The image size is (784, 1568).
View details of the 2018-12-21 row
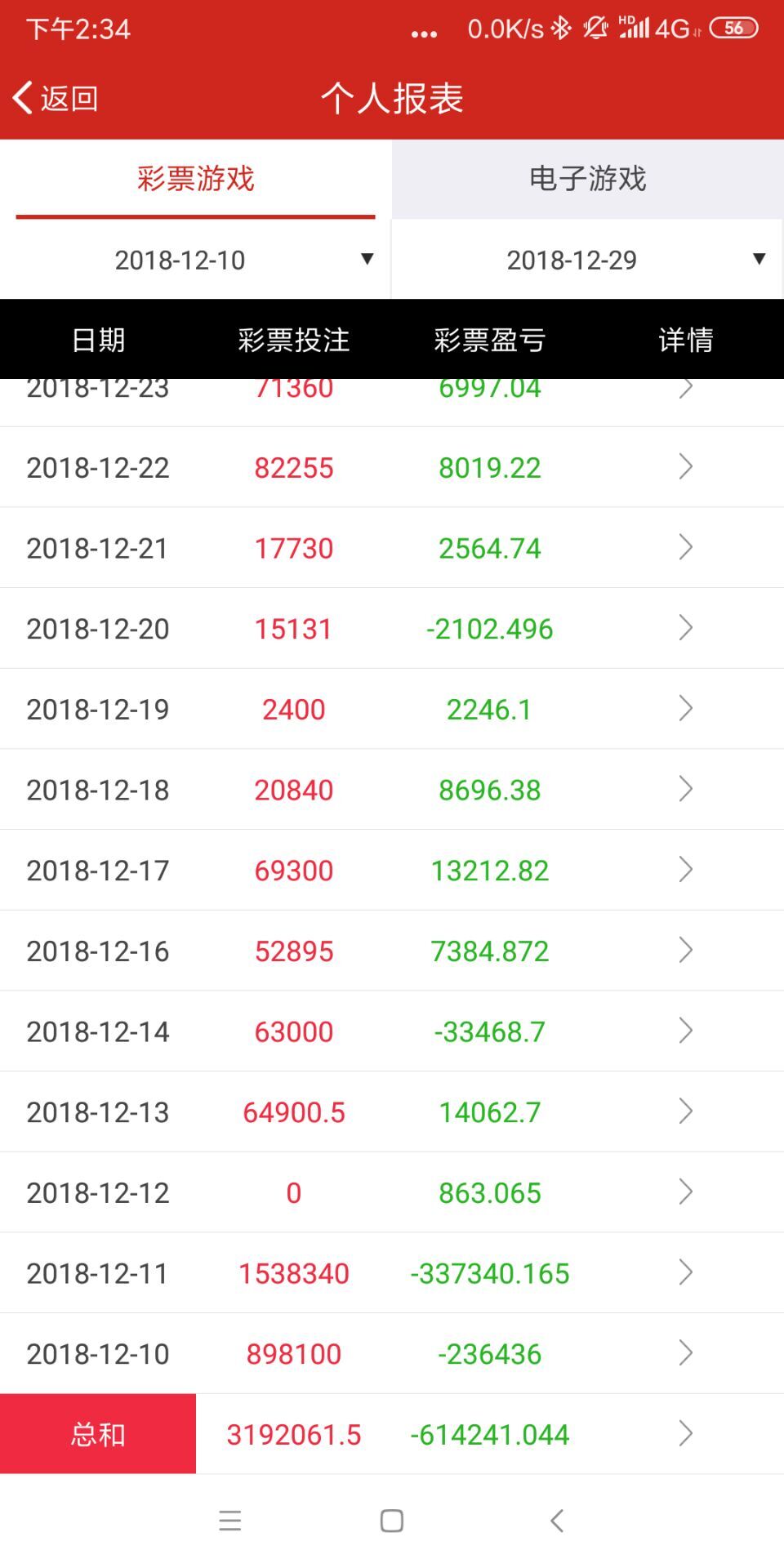[685, 547]
